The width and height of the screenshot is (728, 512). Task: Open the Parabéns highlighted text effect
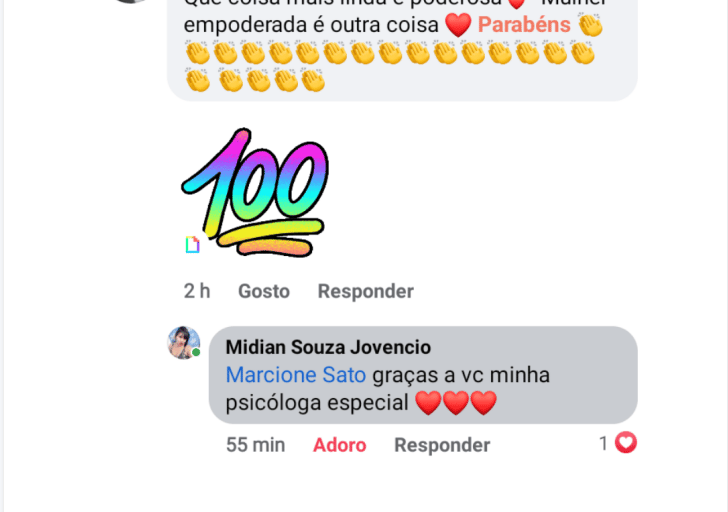click(524, 24)
